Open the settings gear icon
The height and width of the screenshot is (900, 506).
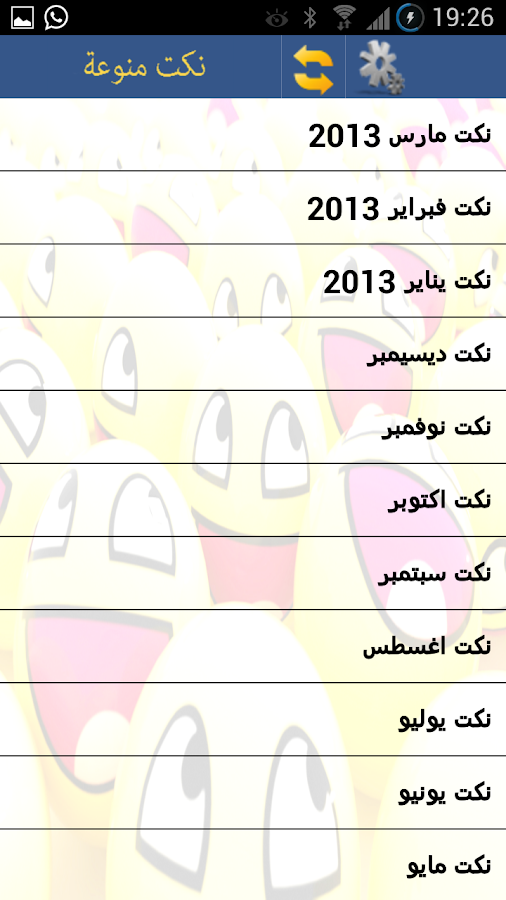(x=382, y=67)
